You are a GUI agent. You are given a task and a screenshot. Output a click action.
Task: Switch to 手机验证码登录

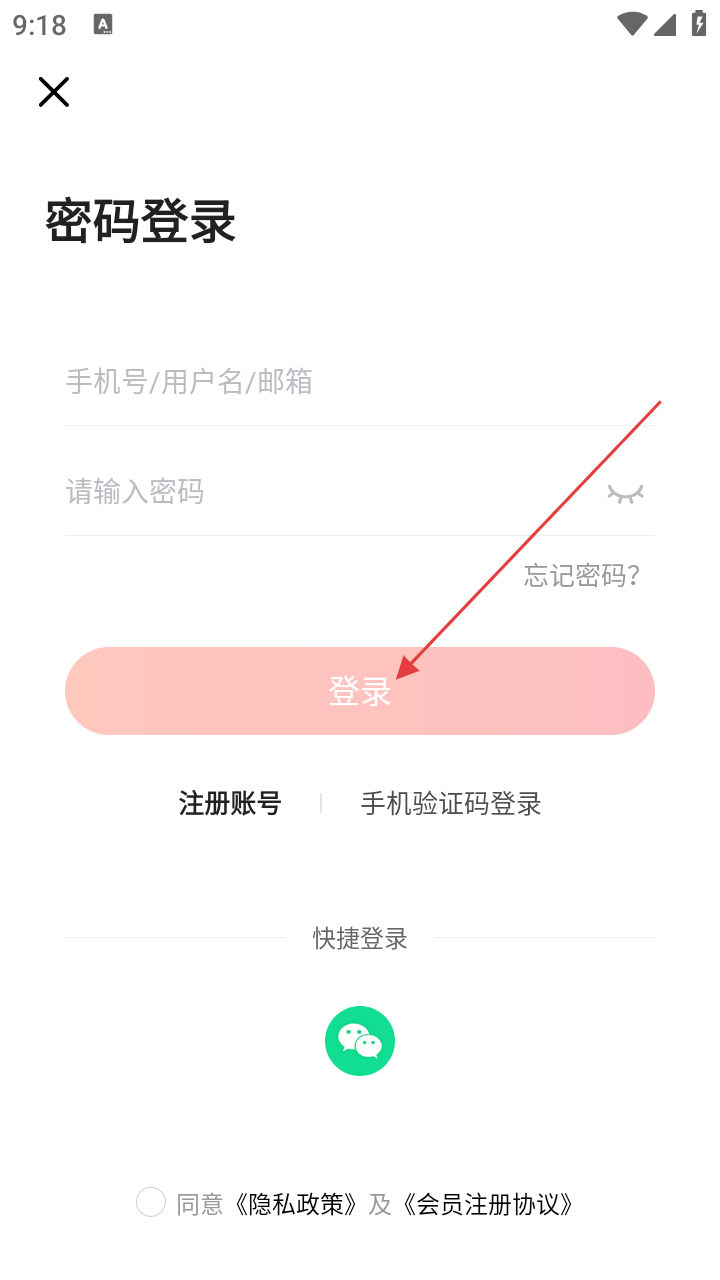pos(451,803)
